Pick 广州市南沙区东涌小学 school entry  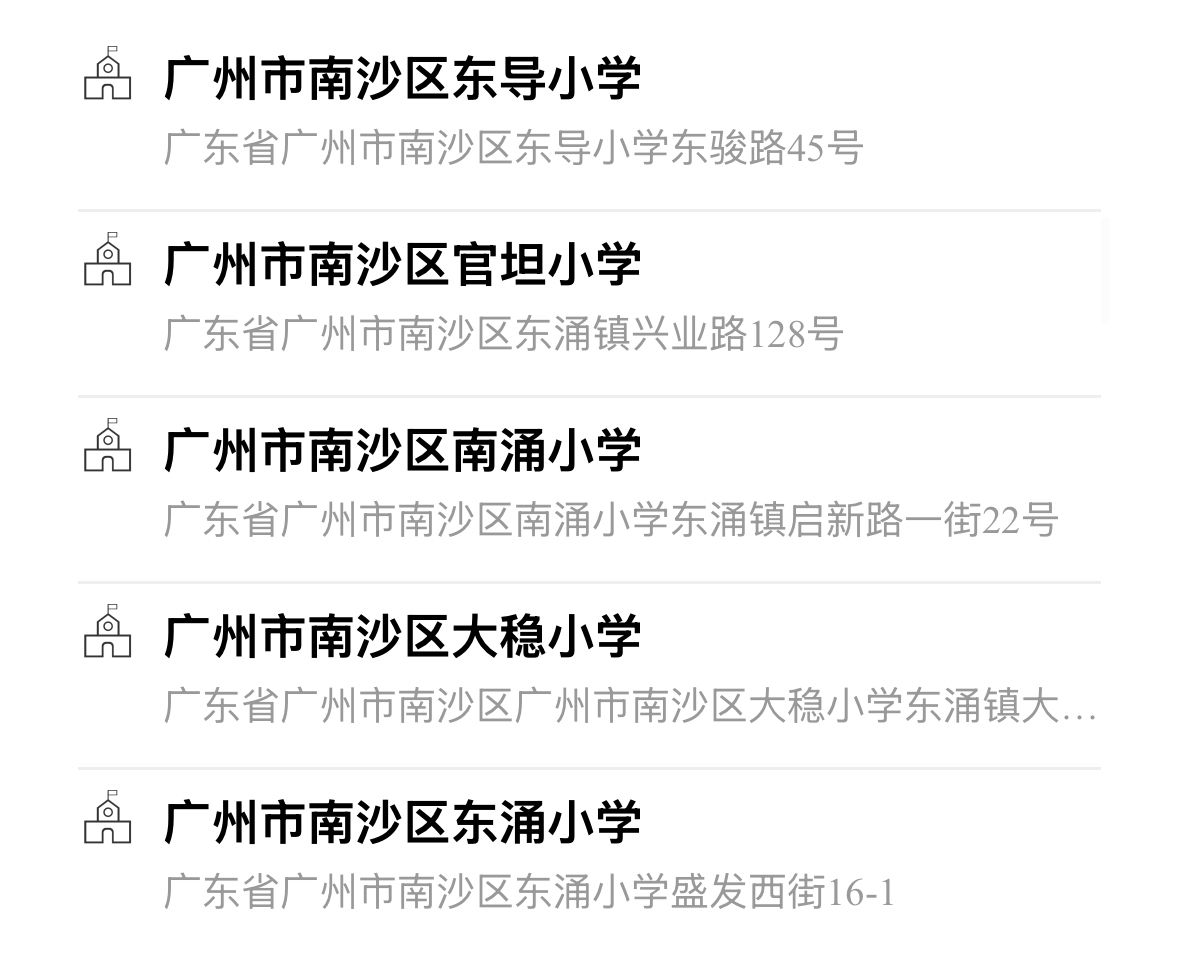tap(402, 824)
